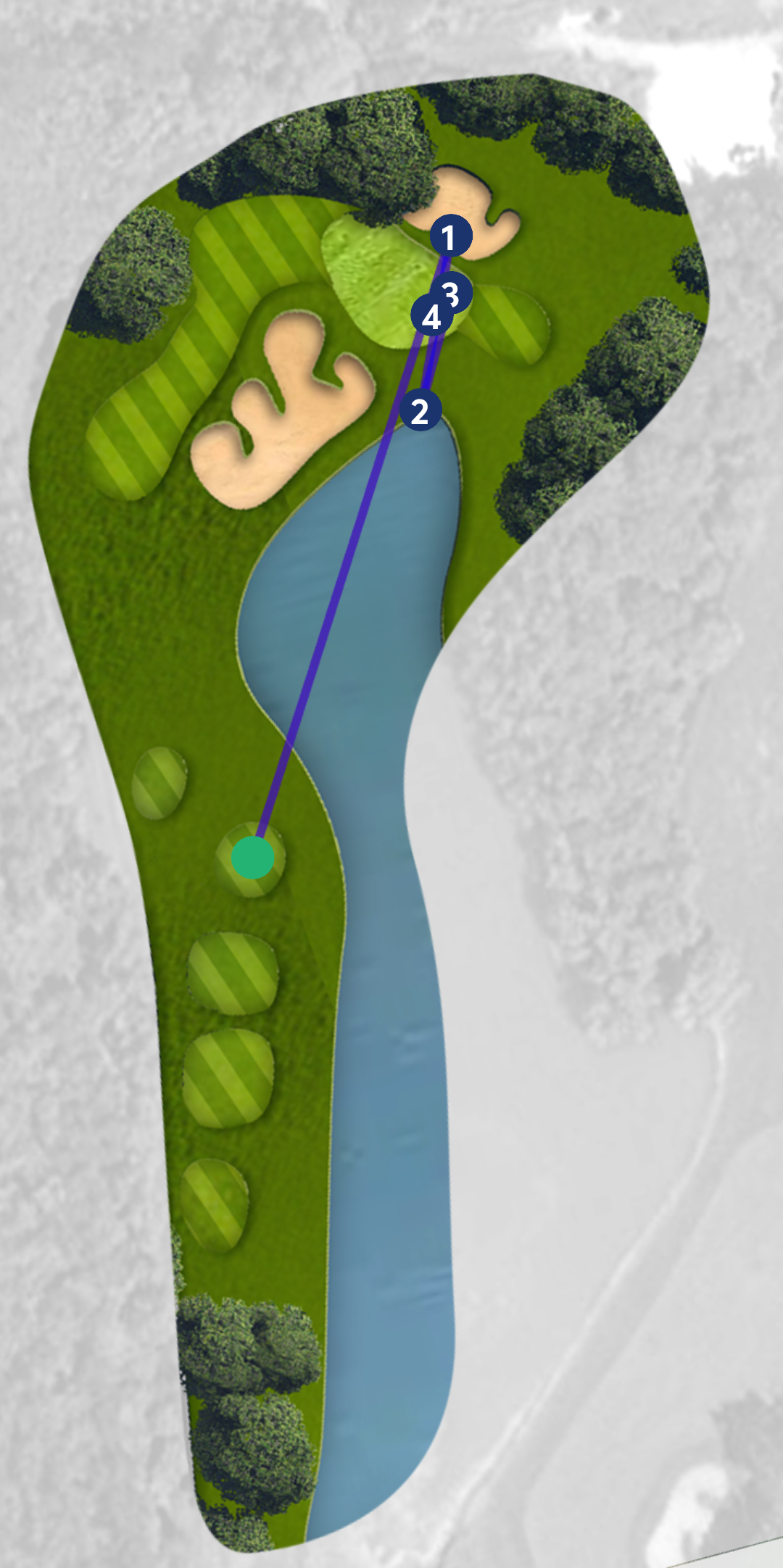Screen dimensions: 783x1568
Task: Select shot marker 2 near the water
Action: pos(420,410)
